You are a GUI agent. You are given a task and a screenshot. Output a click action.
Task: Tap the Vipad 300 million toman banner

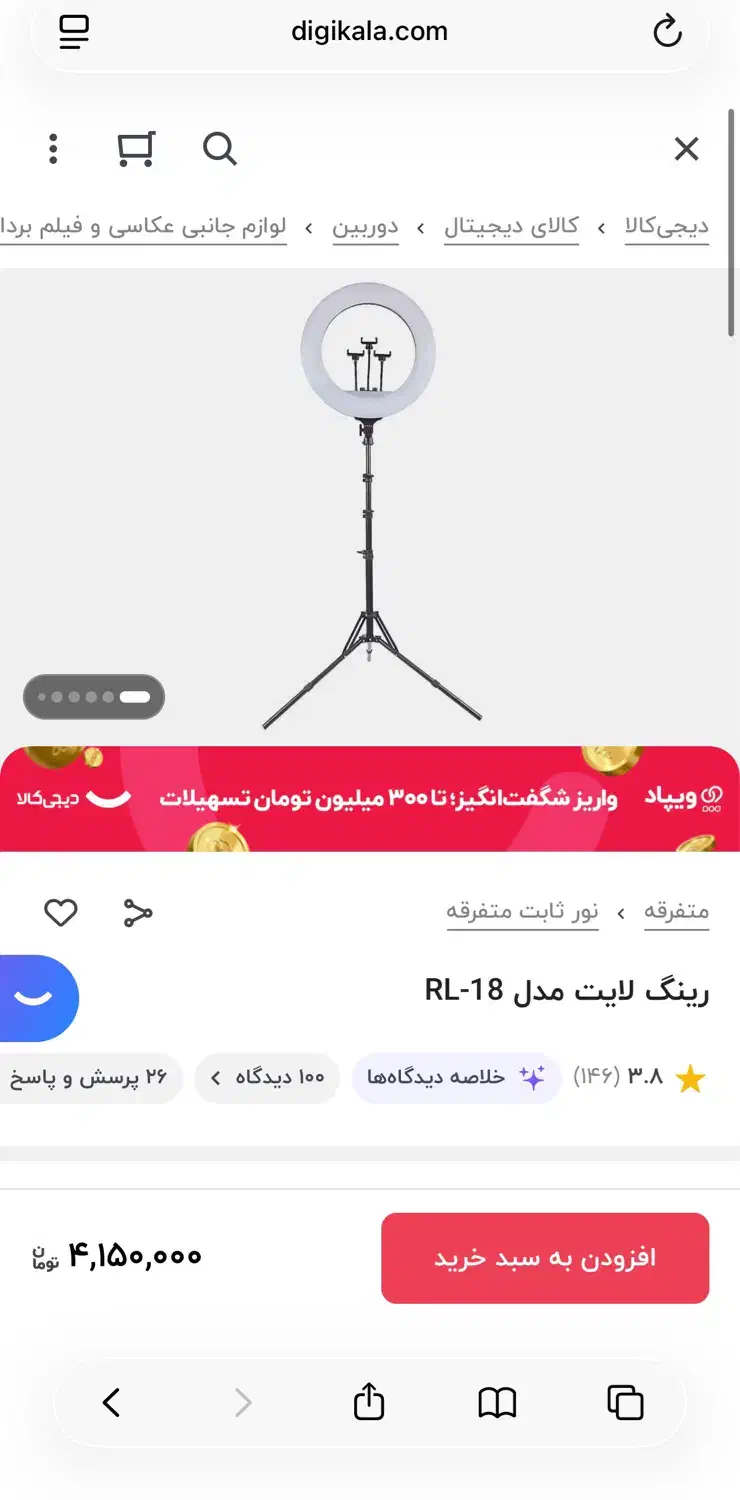click(370, 797)
